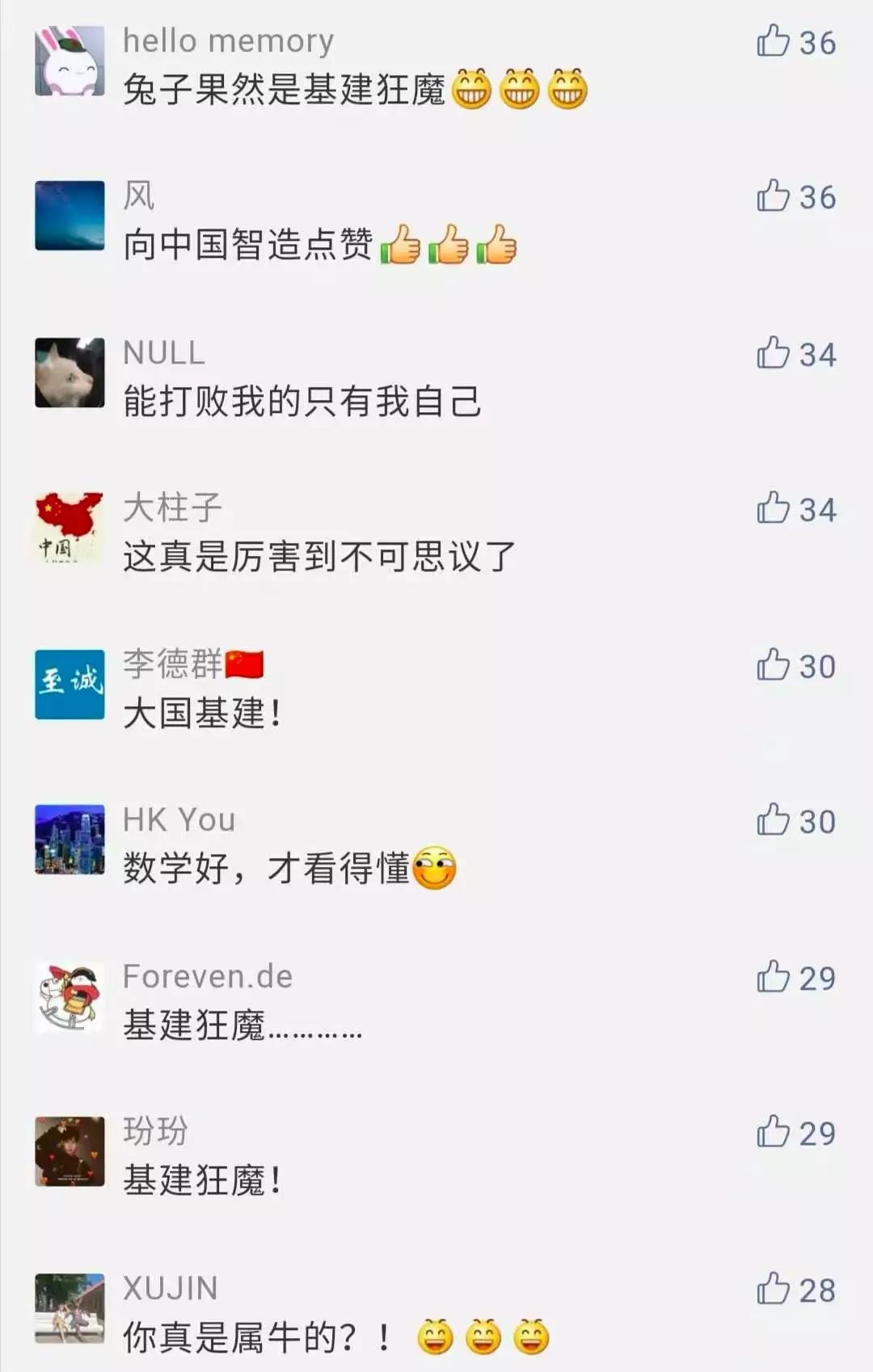Screen dimensions: 873x1372
Task: Click HK You's city skyline avatar
Action: [70, 840]
